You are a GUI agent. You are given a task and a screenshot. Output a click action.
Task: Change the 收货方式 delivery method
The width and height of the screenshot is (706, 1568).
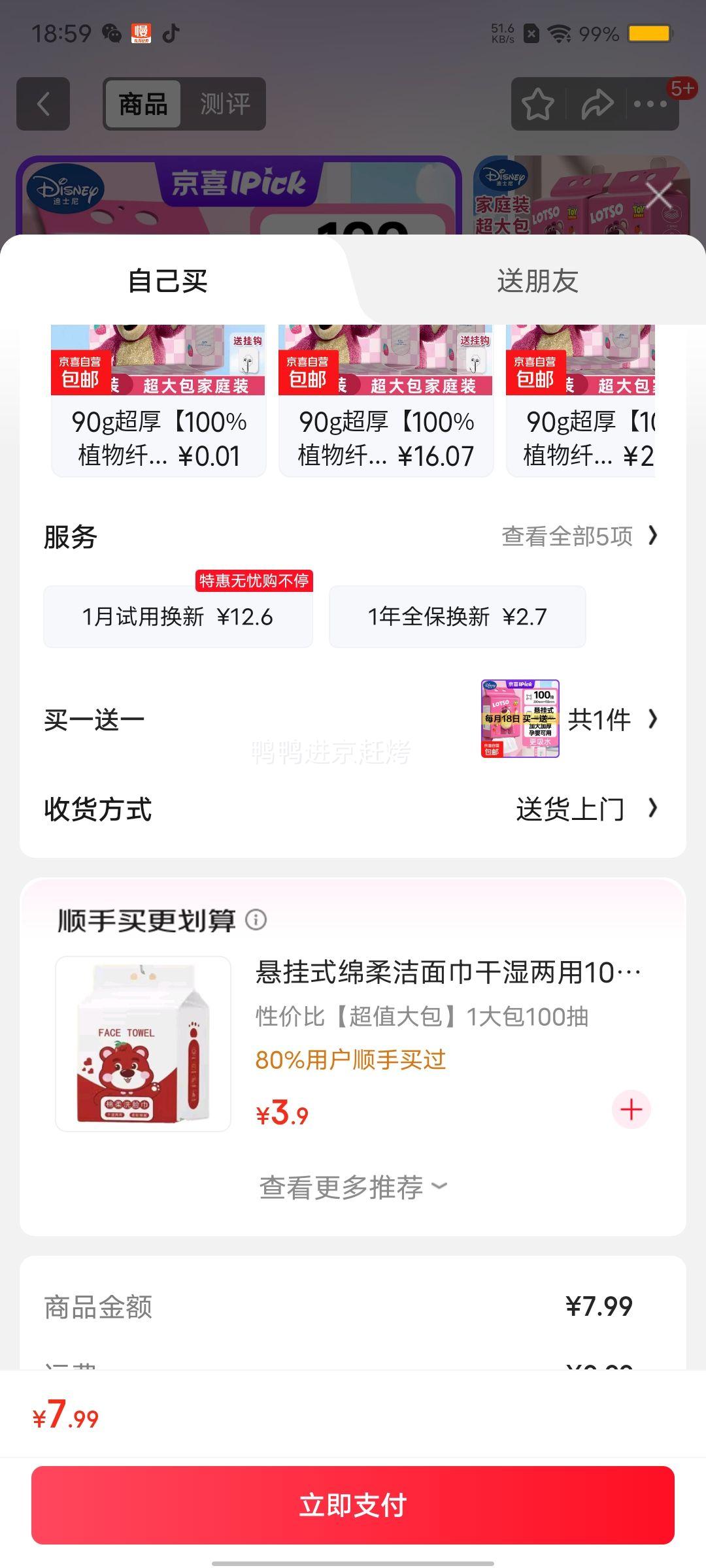tap(585, 809)
